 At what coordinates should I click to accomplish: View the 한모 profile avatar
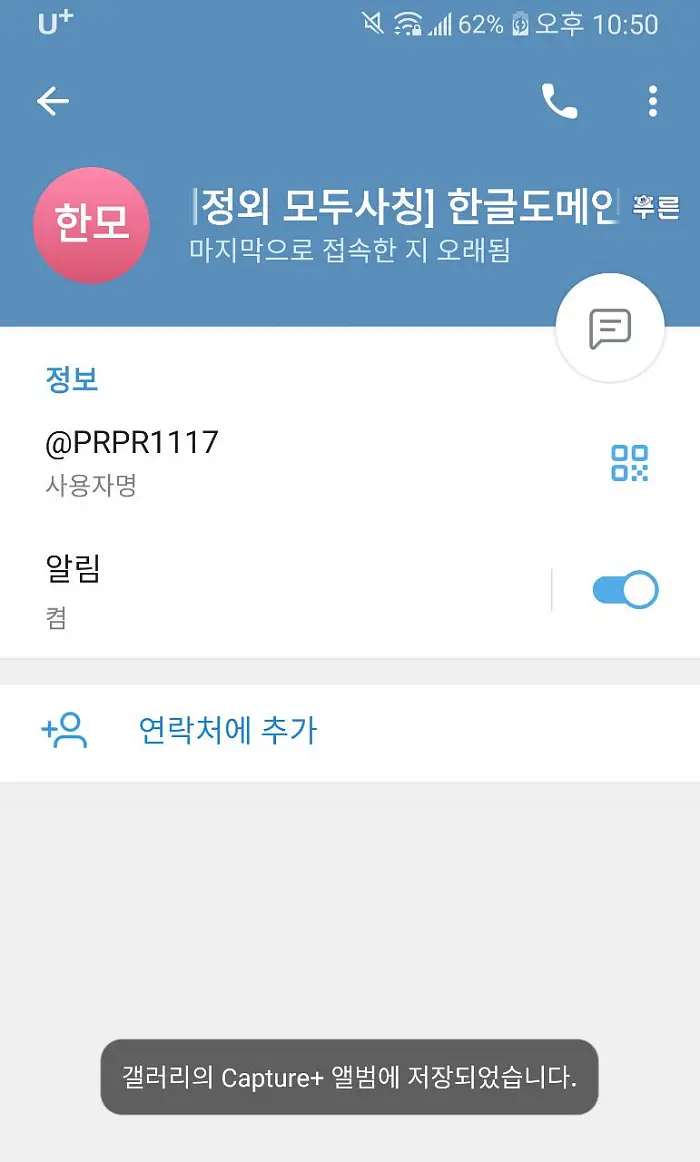coord(91,225)
